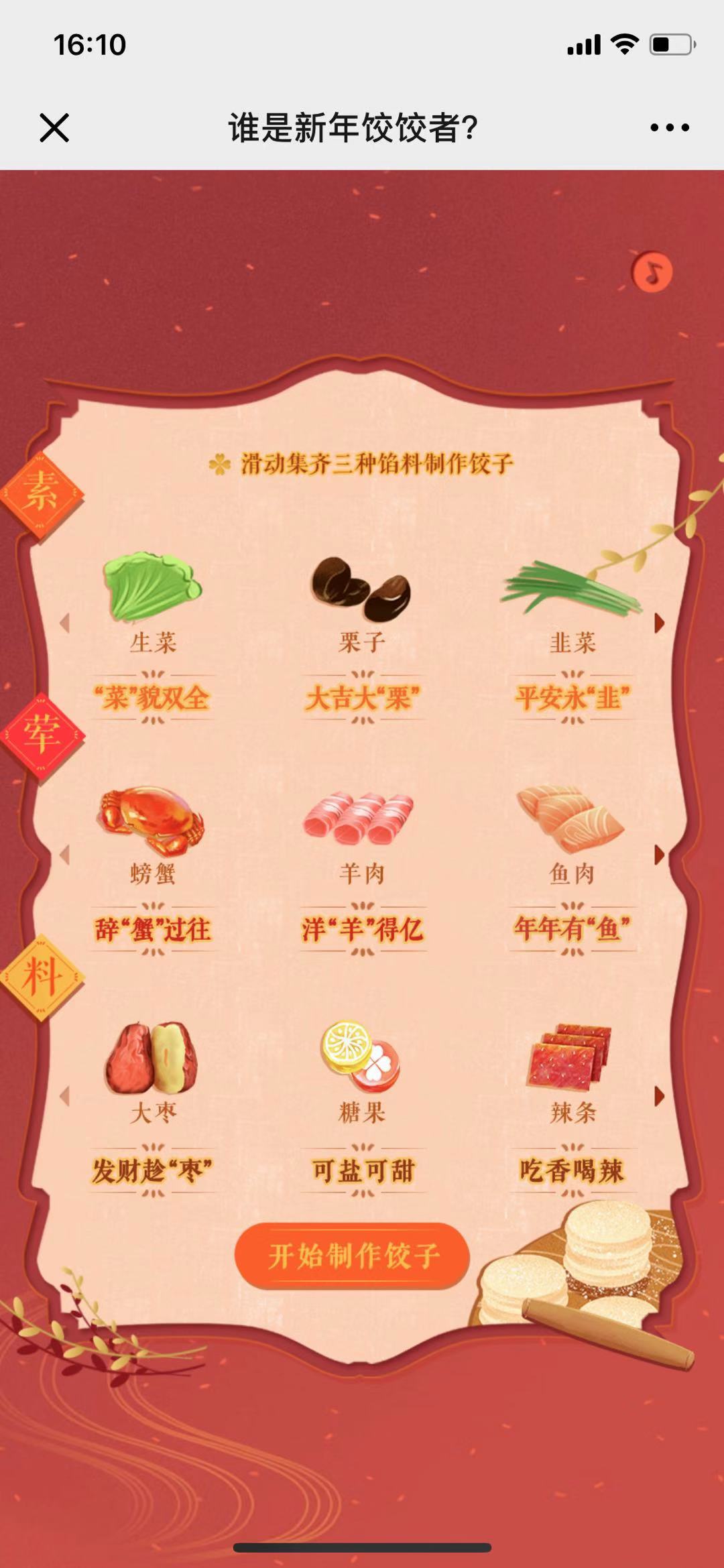Select the 韭菜 chives filling
Viewport: 724px width, 1568px height.
tap(572, 591)
